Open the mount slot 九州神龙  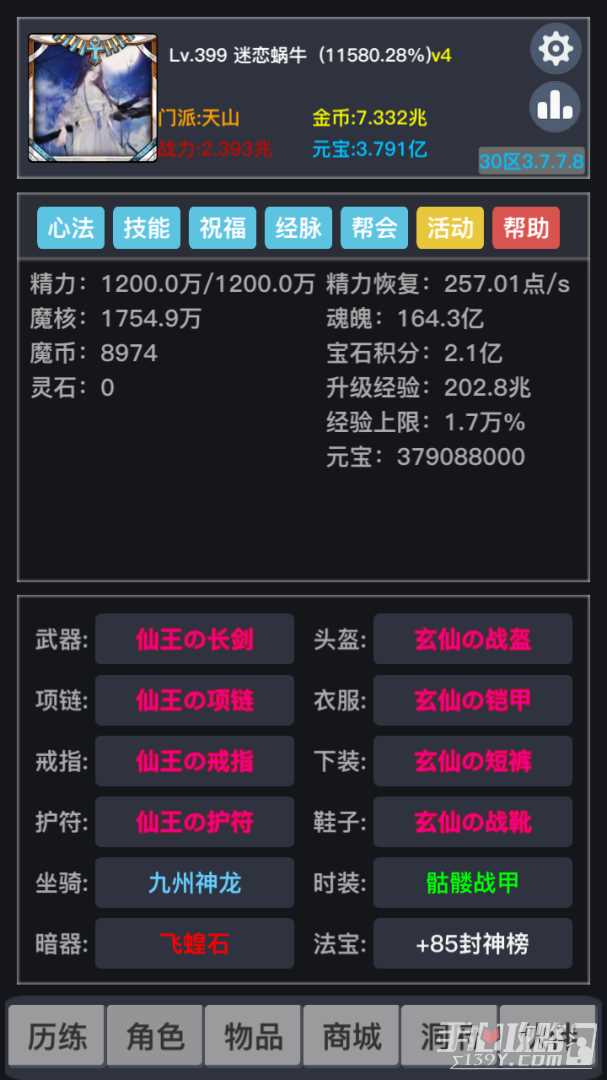194,883
